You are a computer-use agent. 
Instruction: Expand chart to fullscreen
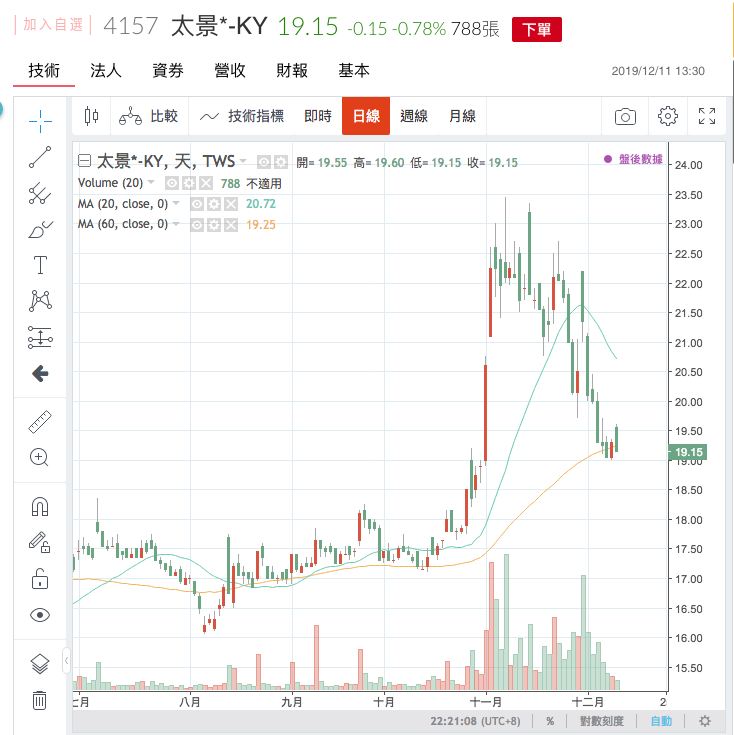click(x=707, y=116)
